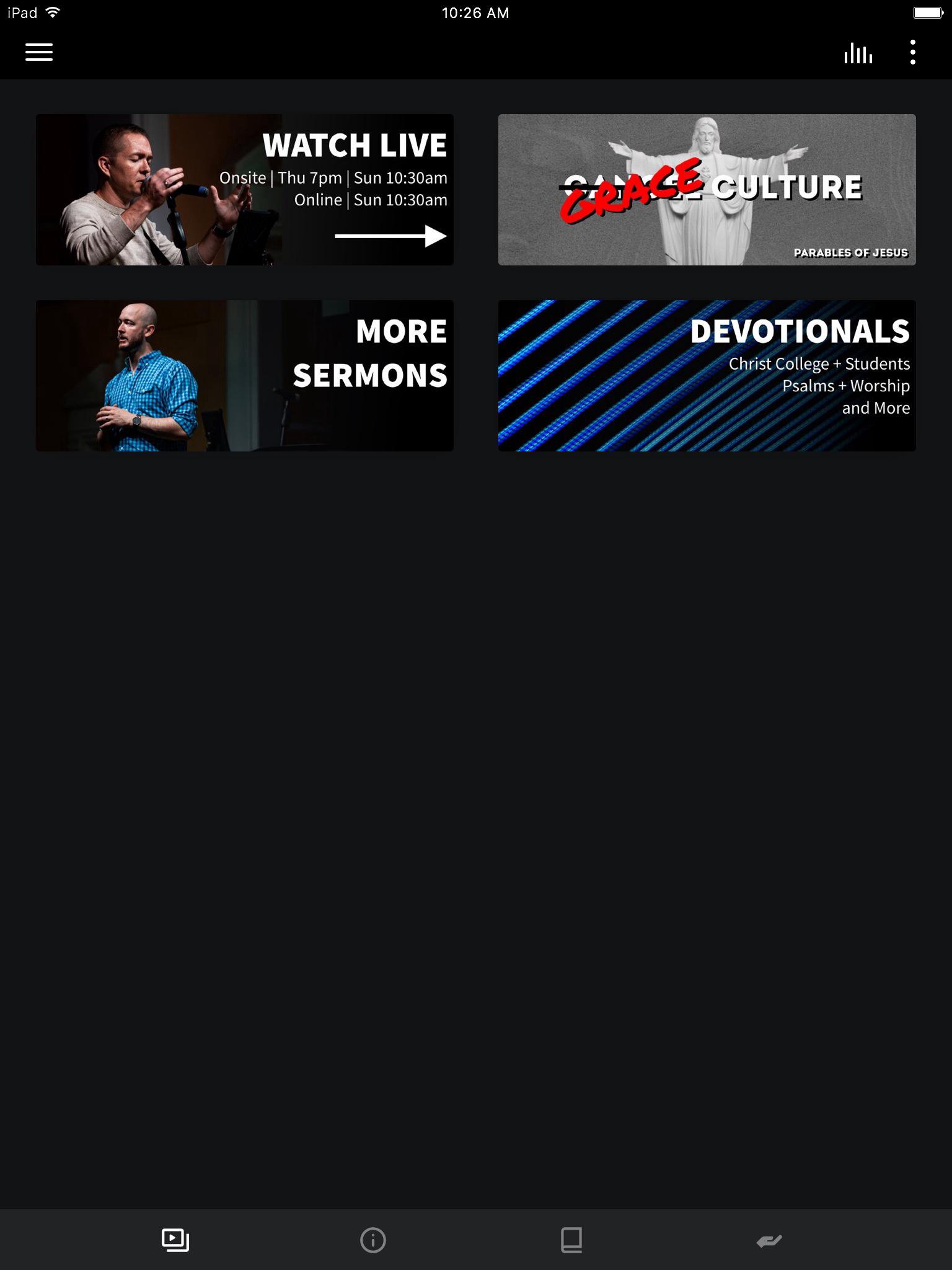Open the Devotionals card
This screenshot has width=952, height=1270.
point(707,376)
